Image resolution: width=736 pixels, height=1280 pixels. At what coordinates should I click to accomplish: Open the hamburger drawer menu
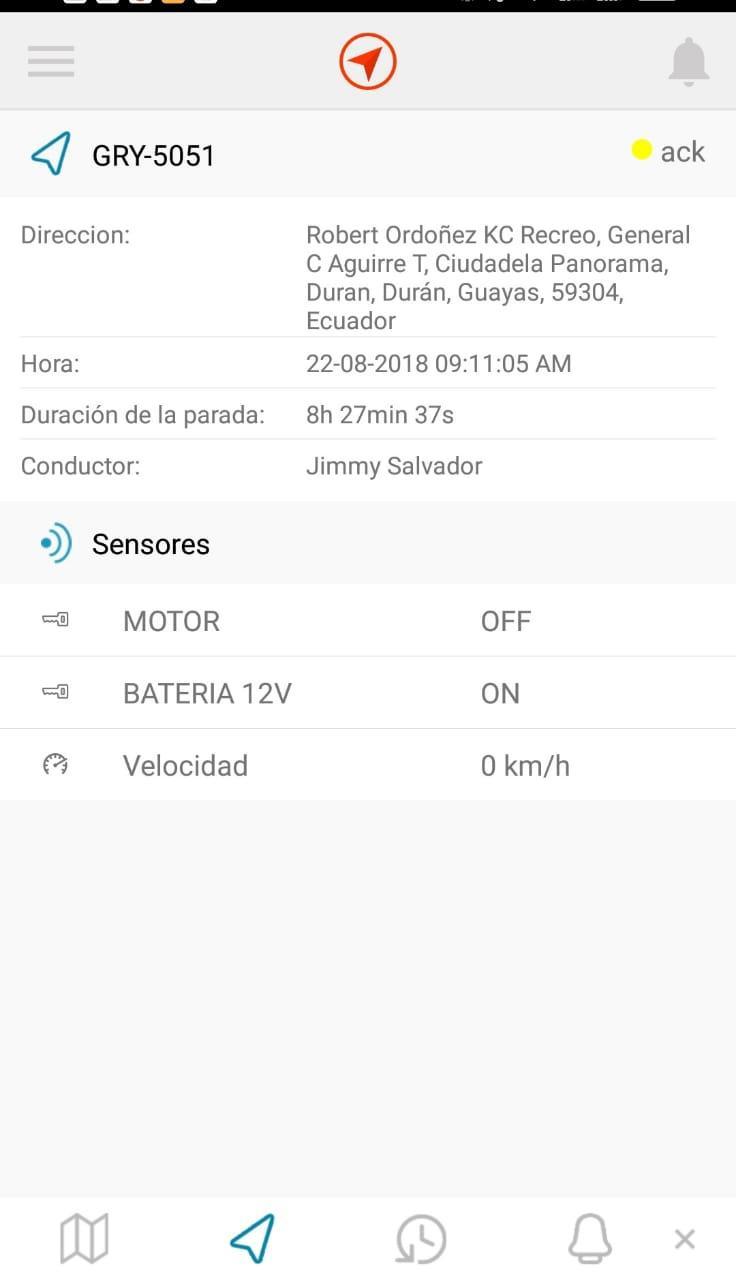click(51, 61)
